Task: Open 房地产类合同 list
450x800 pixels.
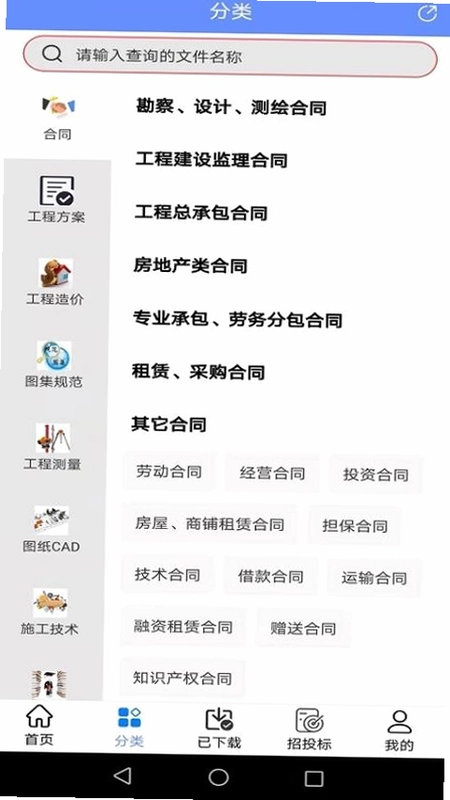Action: [x=190, y=265]
